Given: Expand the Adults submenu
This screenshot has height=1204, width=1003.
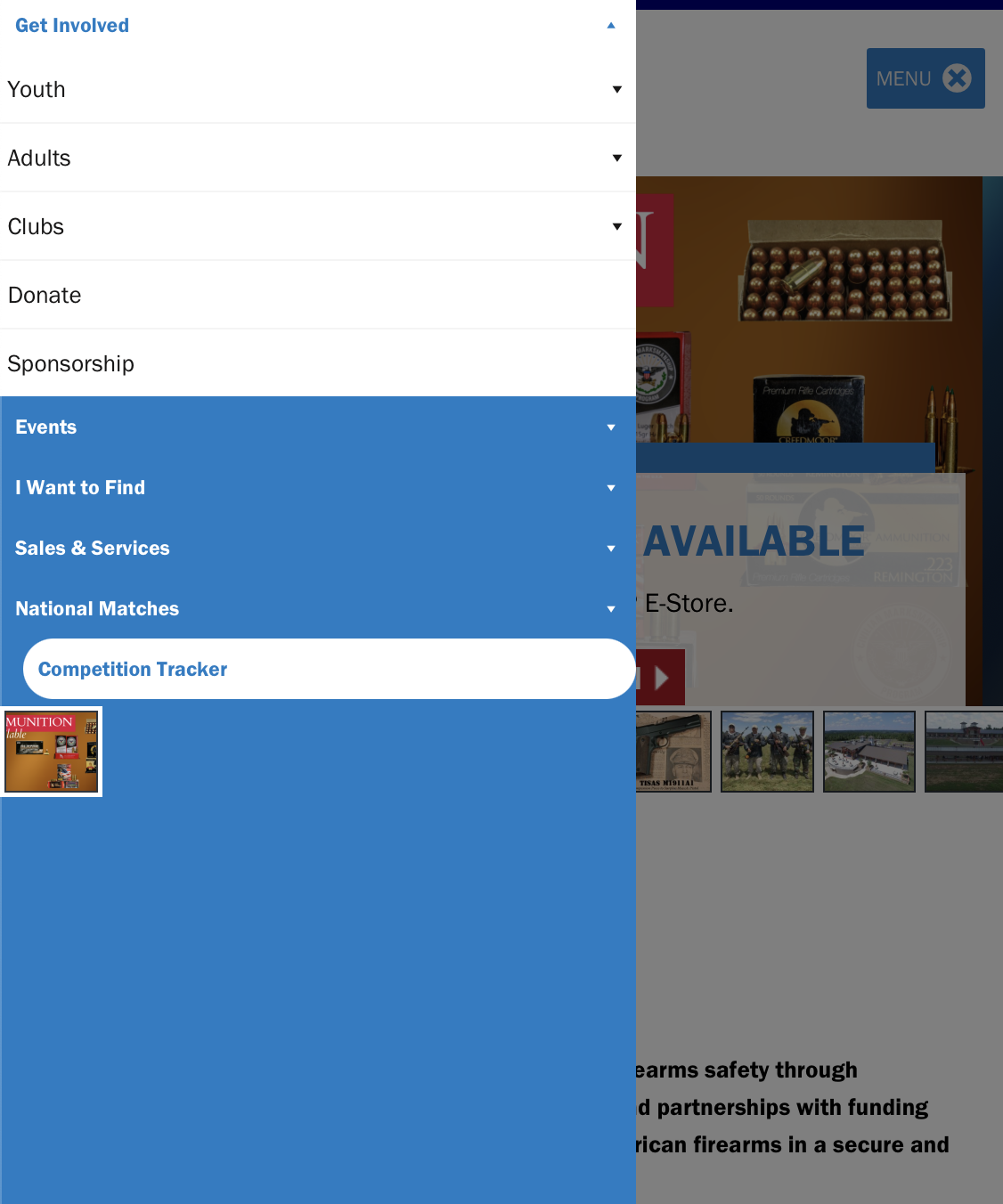Looking at the screenshot, I should point(616,159).
